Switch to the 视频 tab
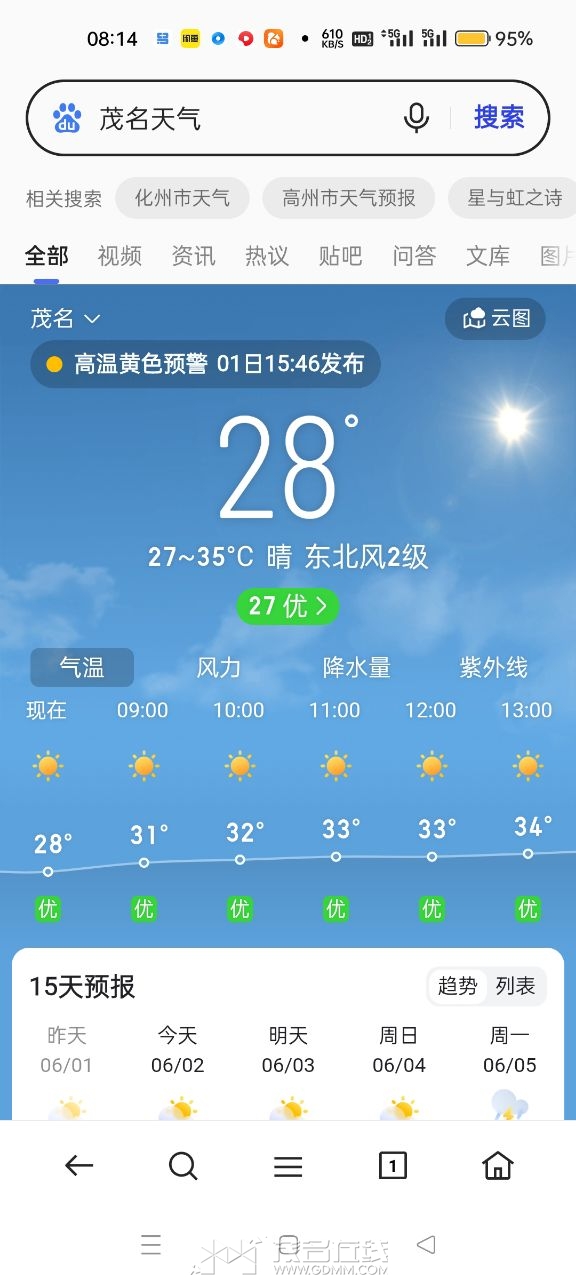Image resolution: width=576 pixels, height=1280 pixels. coord(119,256)
